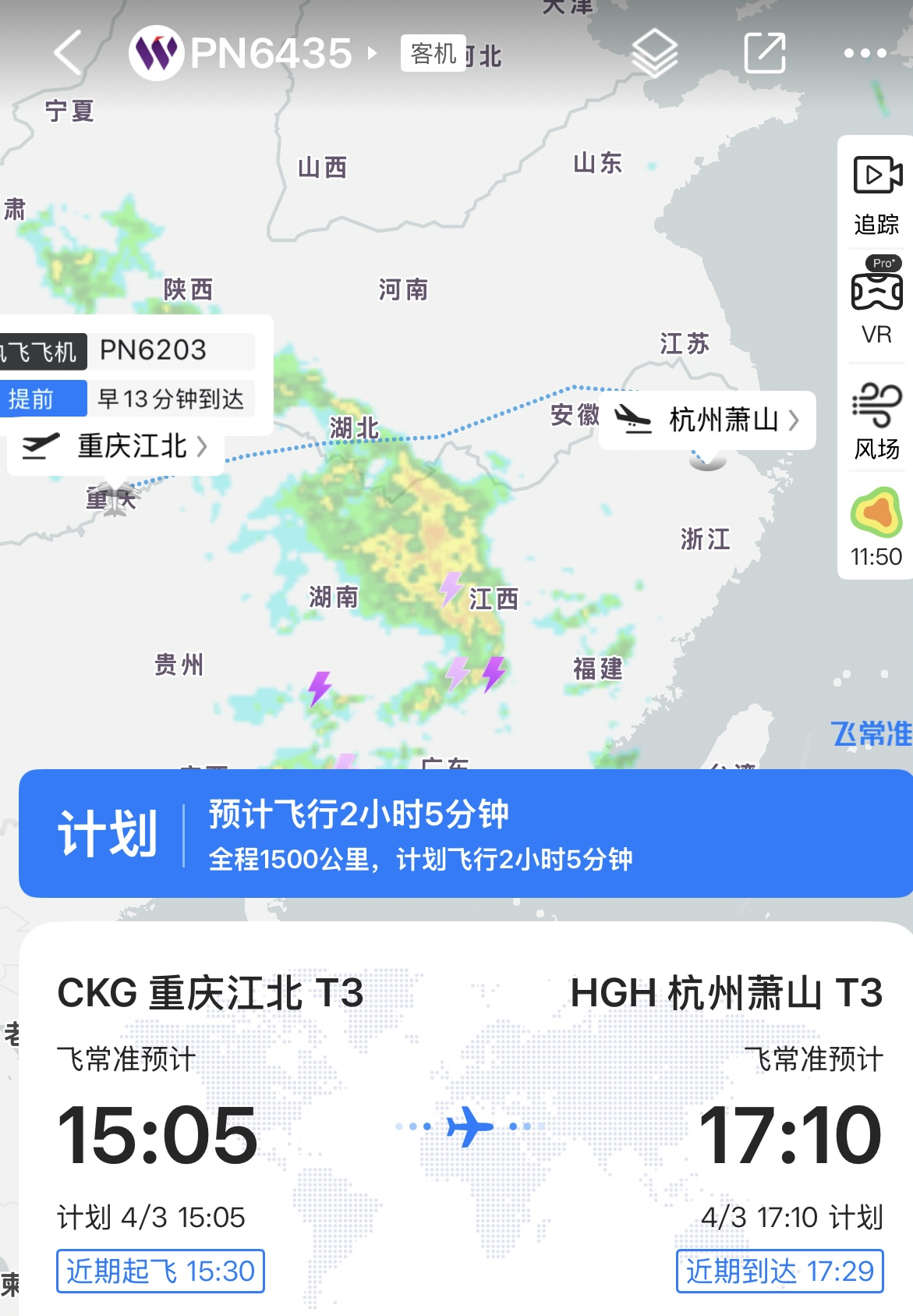The width and height of the screenshot is (913, 1316).
Task: Tap the 近期到达 17:29 recent arrival tag
Action: [779, 1271]
